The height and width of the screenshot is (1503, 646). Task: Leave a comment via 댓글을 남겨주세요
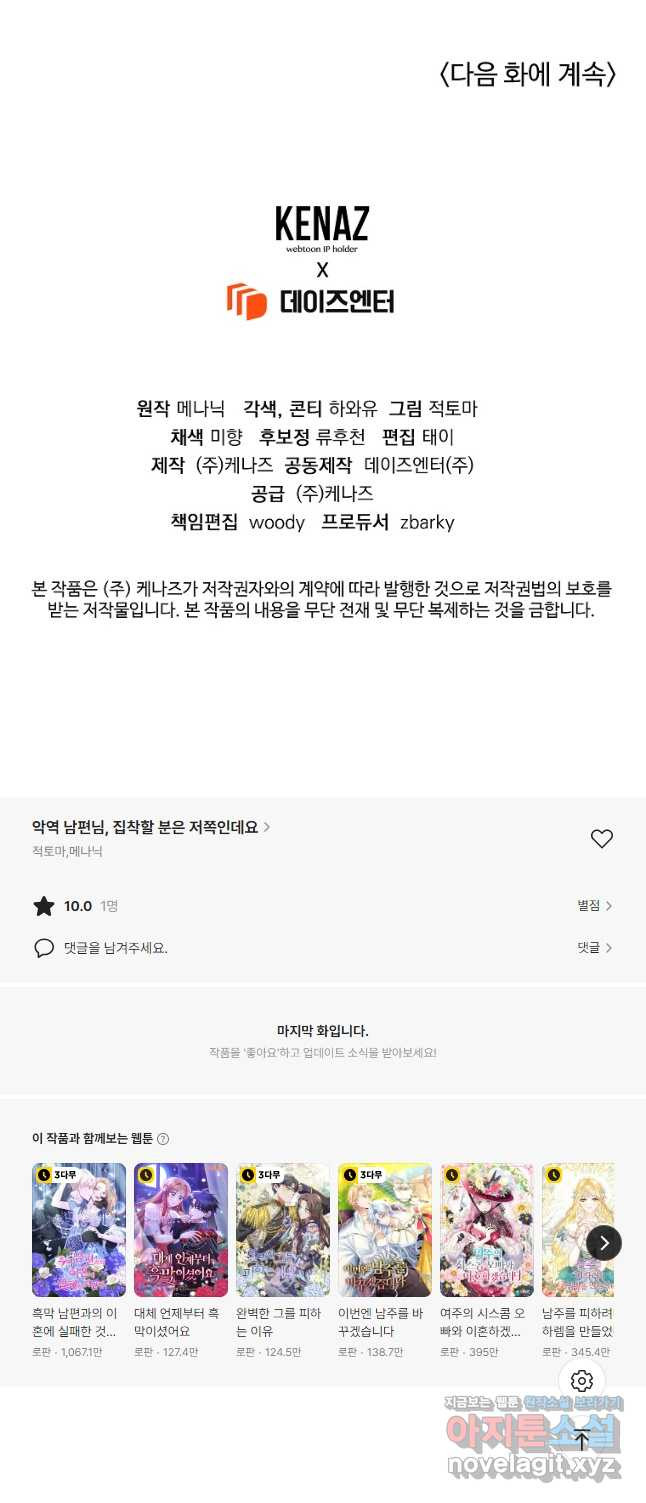coord(115,948)
